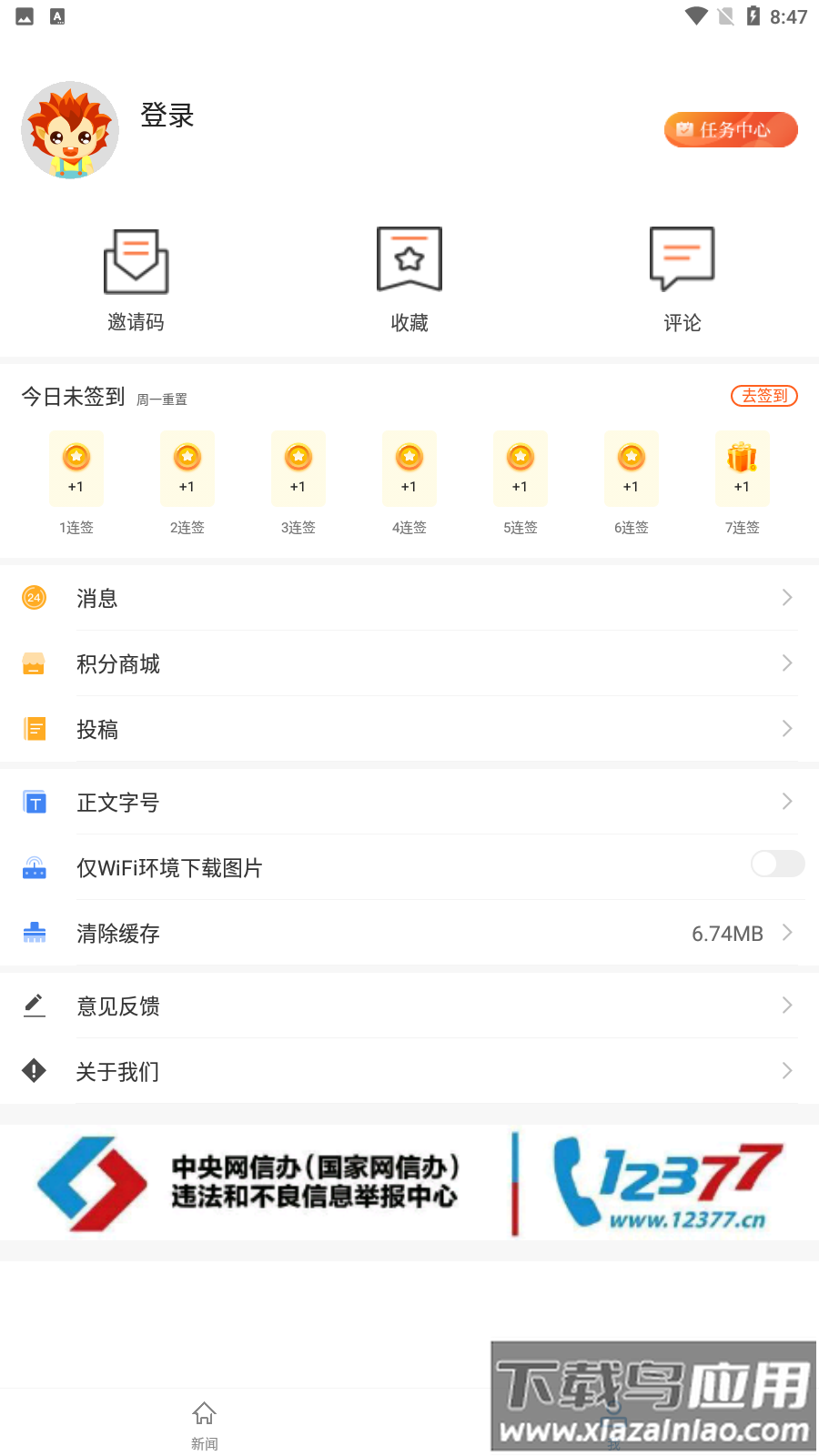Click the day-7 gift box reward icon
The image size is (819, 1456).
742,468
